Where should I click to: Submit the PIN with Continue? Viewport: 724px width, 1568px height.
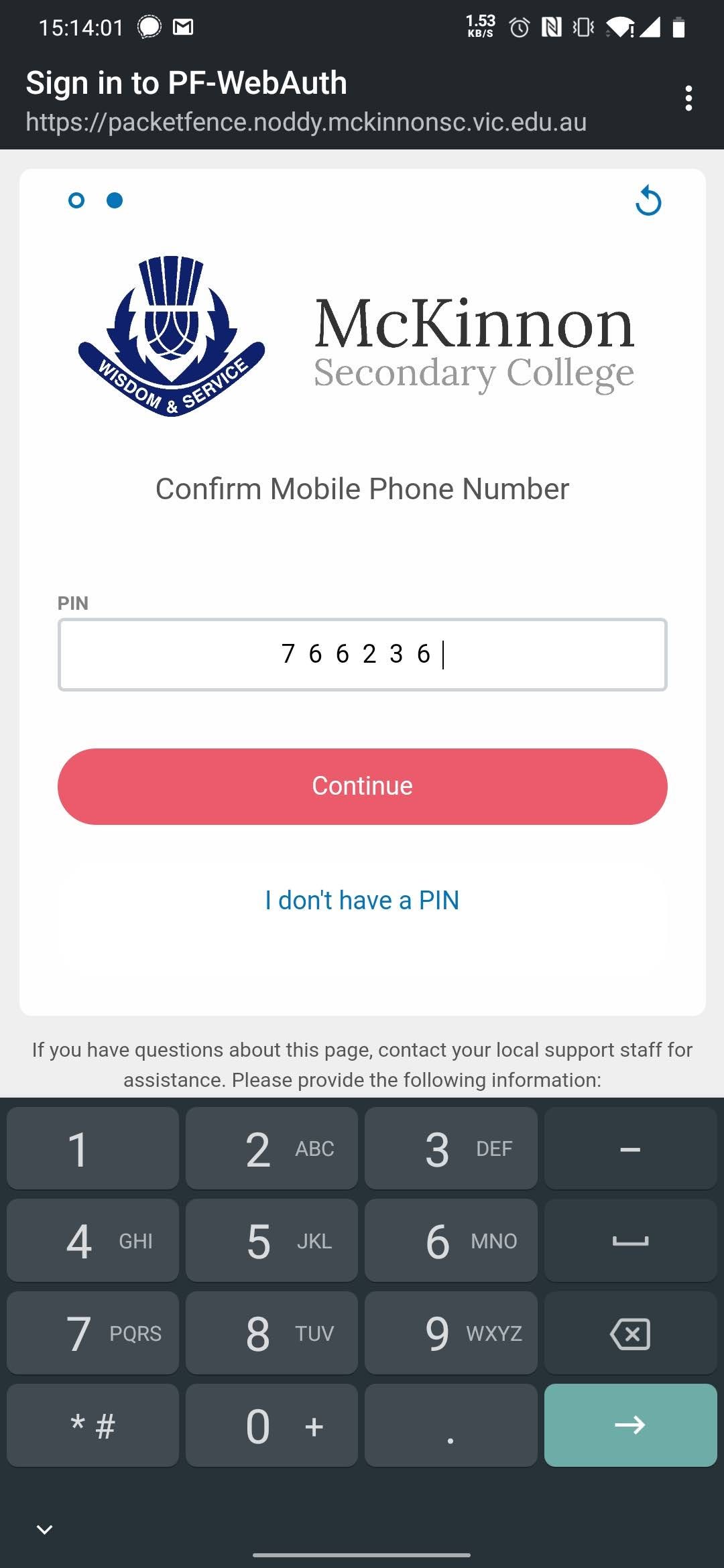(x=362, y=786)
